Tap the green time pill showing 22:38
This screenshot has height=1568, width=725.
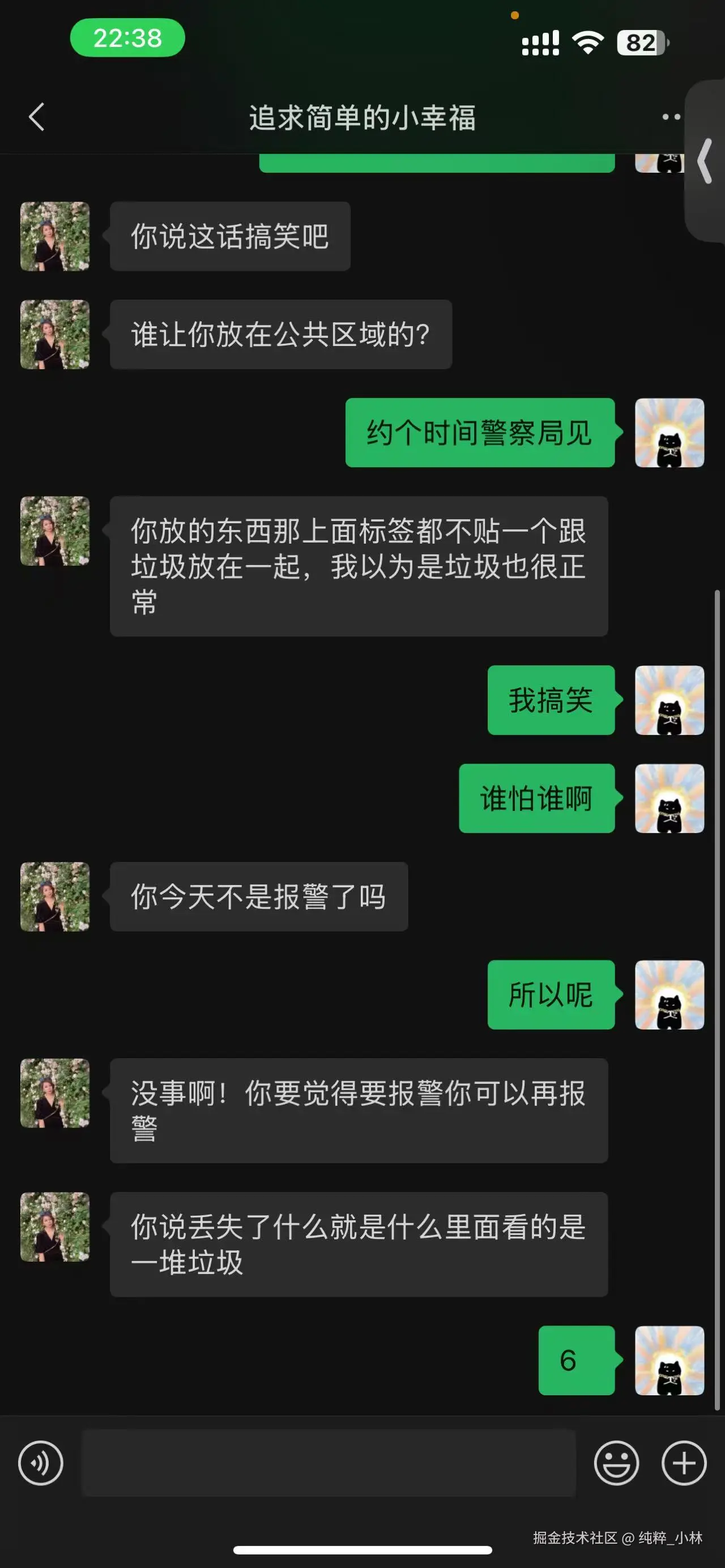tap(126, 39)
